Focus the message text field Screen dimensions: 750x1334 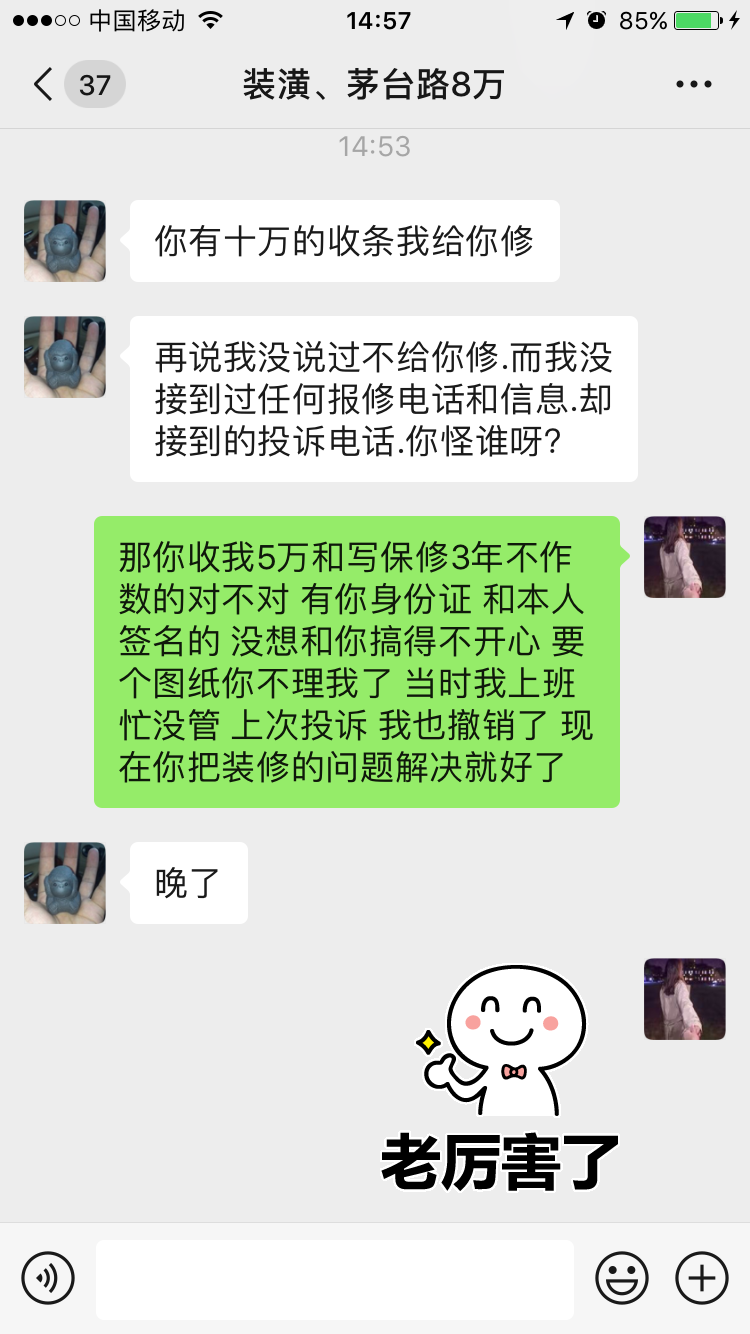(x=334, y=1278)
